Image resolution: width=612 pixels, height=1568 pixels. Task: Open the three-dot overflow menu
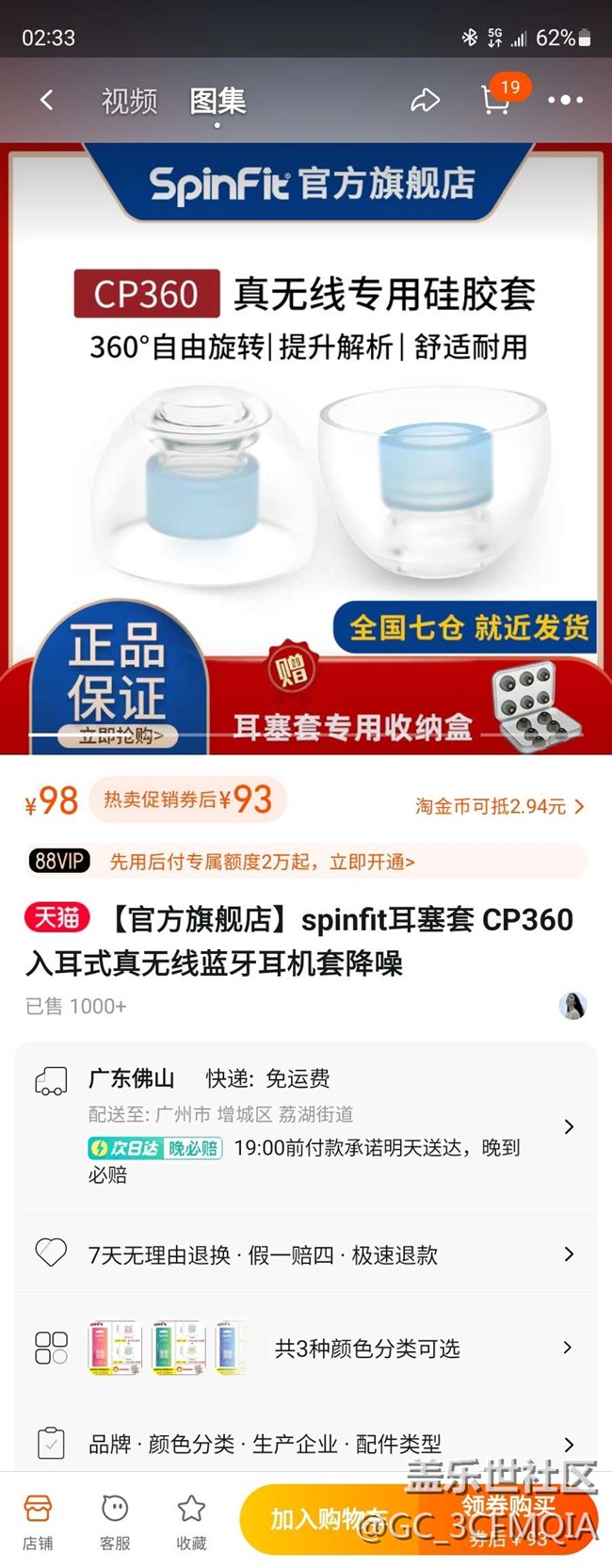tap(565, 100)
